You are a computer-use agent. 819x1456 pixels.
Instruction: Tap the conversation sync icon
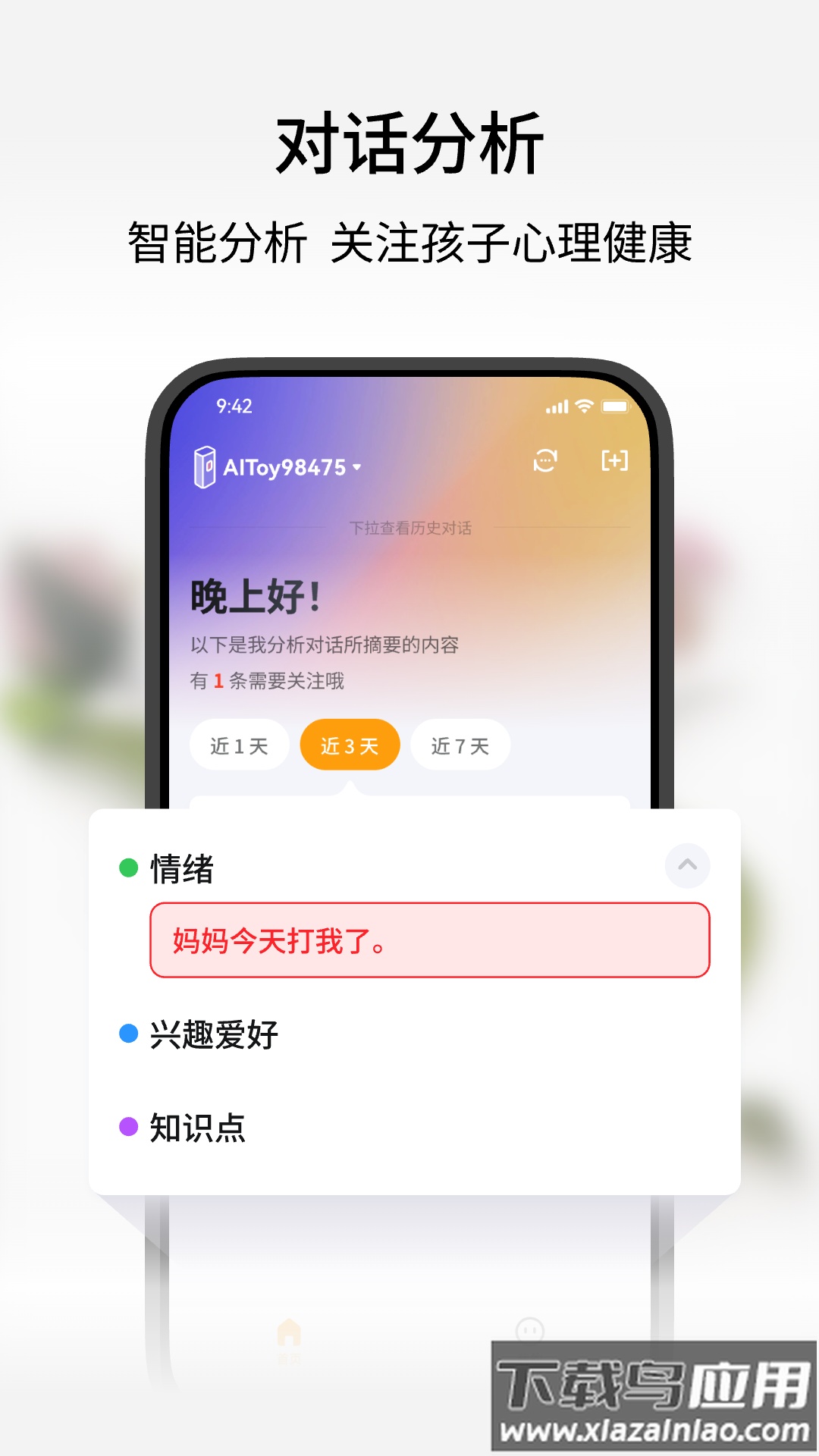[x=544, y=461]
